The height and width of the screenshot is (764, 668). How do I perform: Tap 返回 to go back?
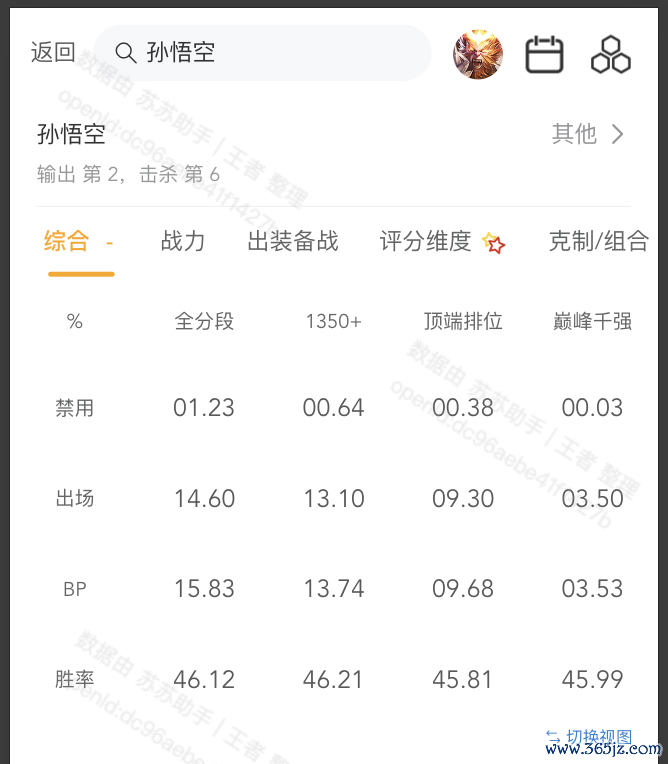[x=53, y=53]
